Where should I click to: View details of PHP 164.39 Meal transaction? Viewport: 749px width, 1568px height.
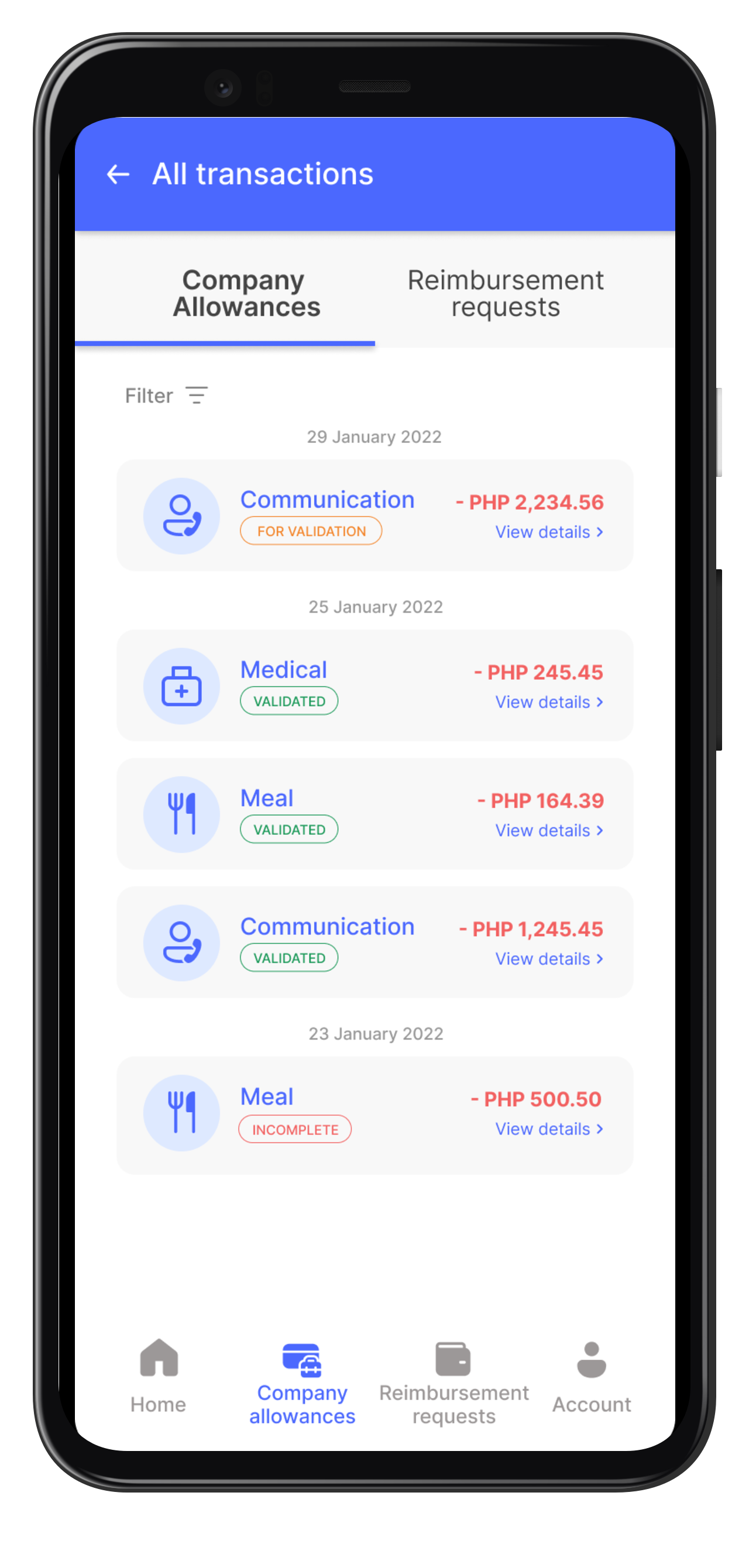(549, 830)
